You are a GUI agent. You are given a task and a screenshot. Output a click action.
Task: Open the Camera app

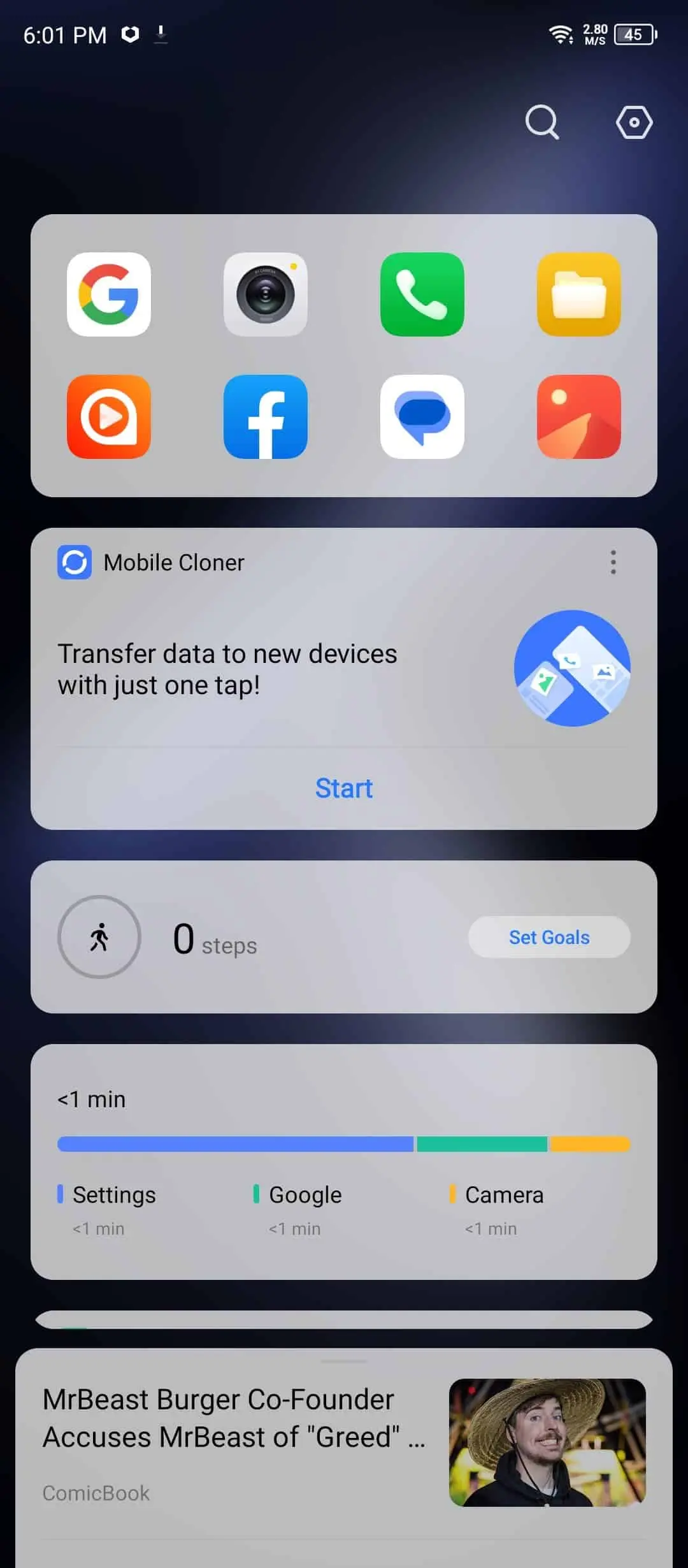coord(266,294)
